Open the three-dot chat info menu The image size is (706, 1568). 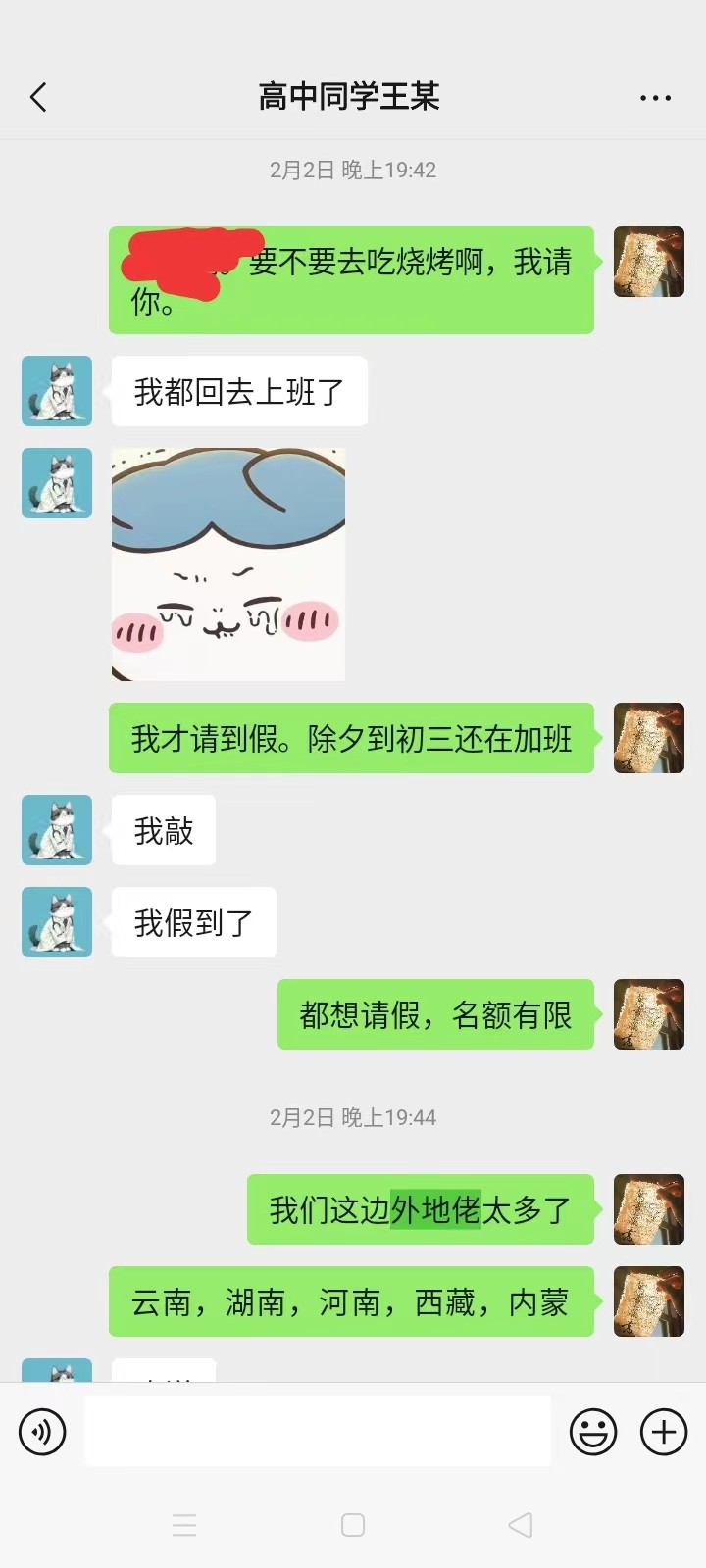tap(655, 98)
